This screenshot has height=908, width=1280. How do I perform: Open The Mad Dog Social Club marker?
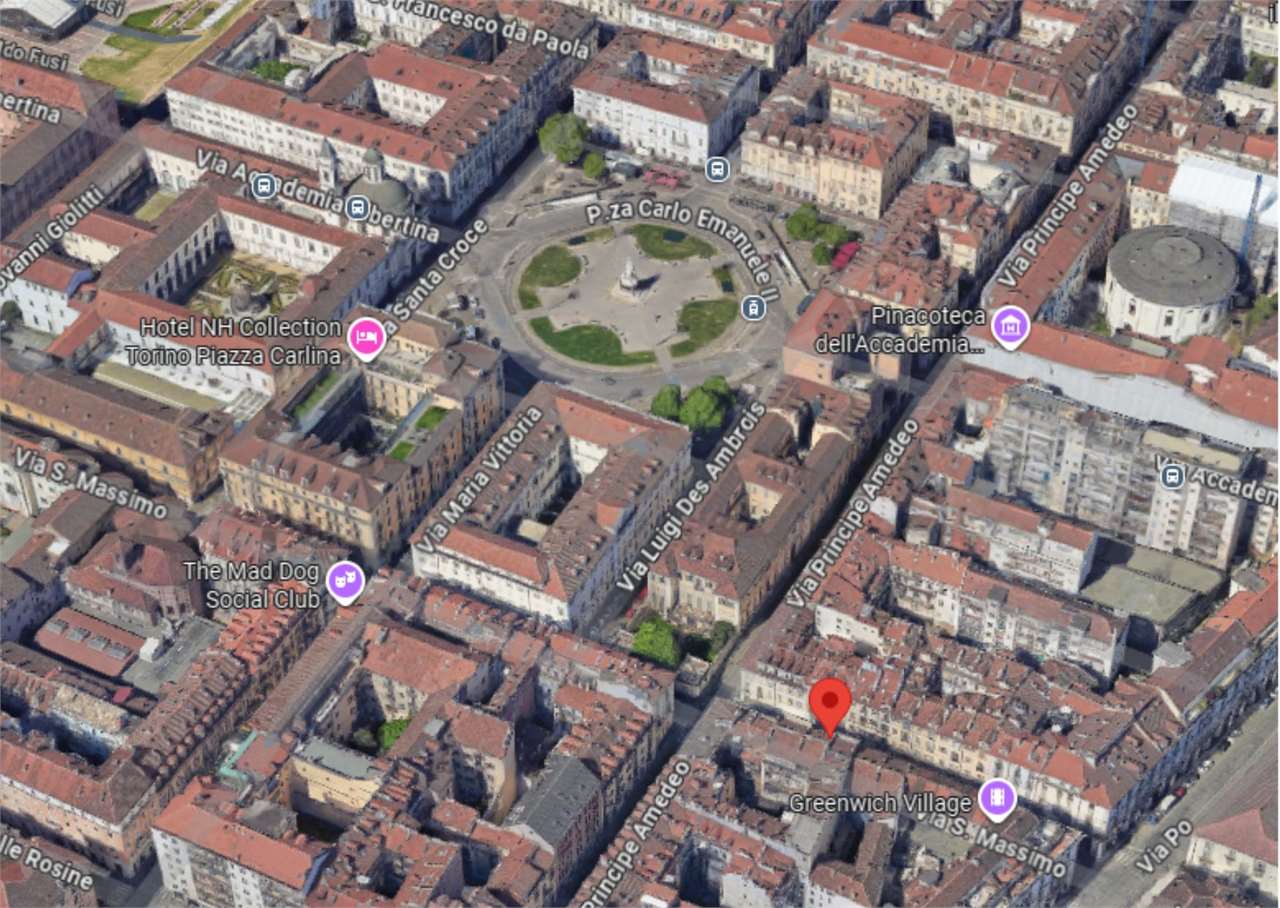(345, 582)
